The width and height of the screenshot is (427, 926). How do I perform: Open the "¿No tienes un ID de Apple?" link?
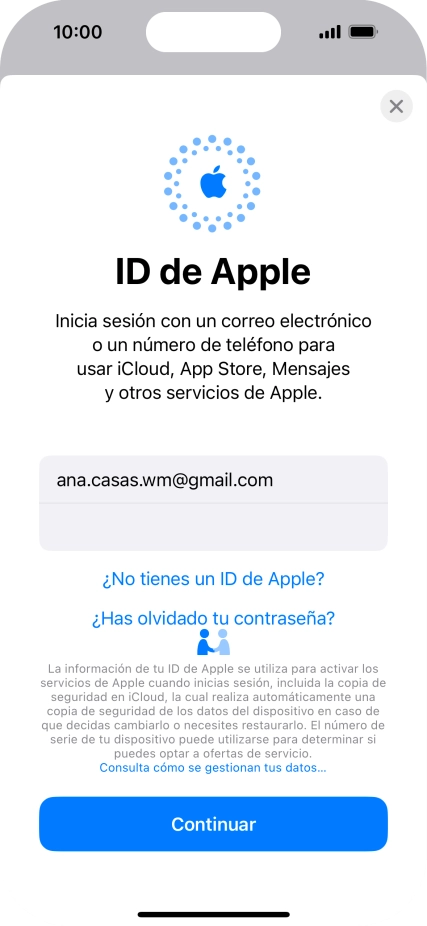point(213,579)
